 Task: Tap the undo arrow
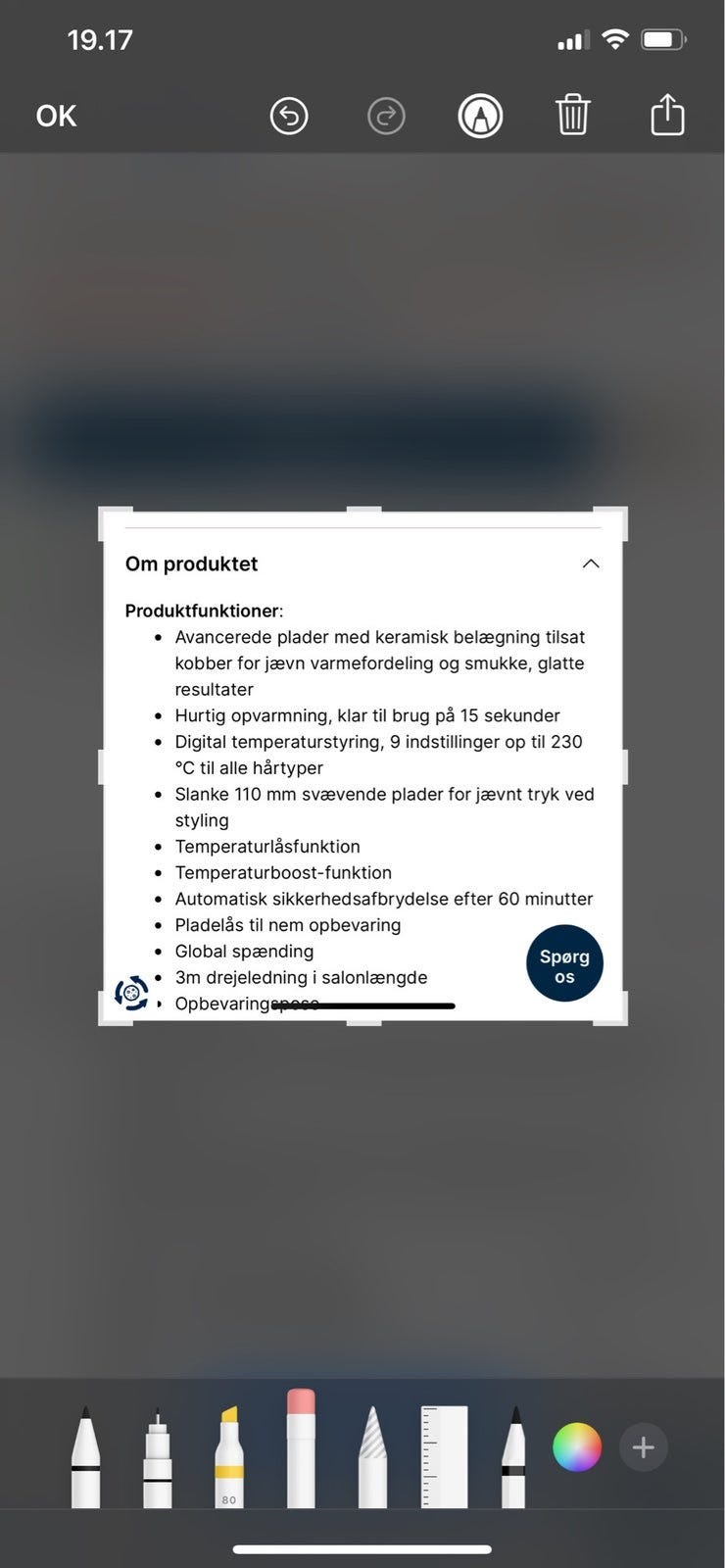(288, 116)
